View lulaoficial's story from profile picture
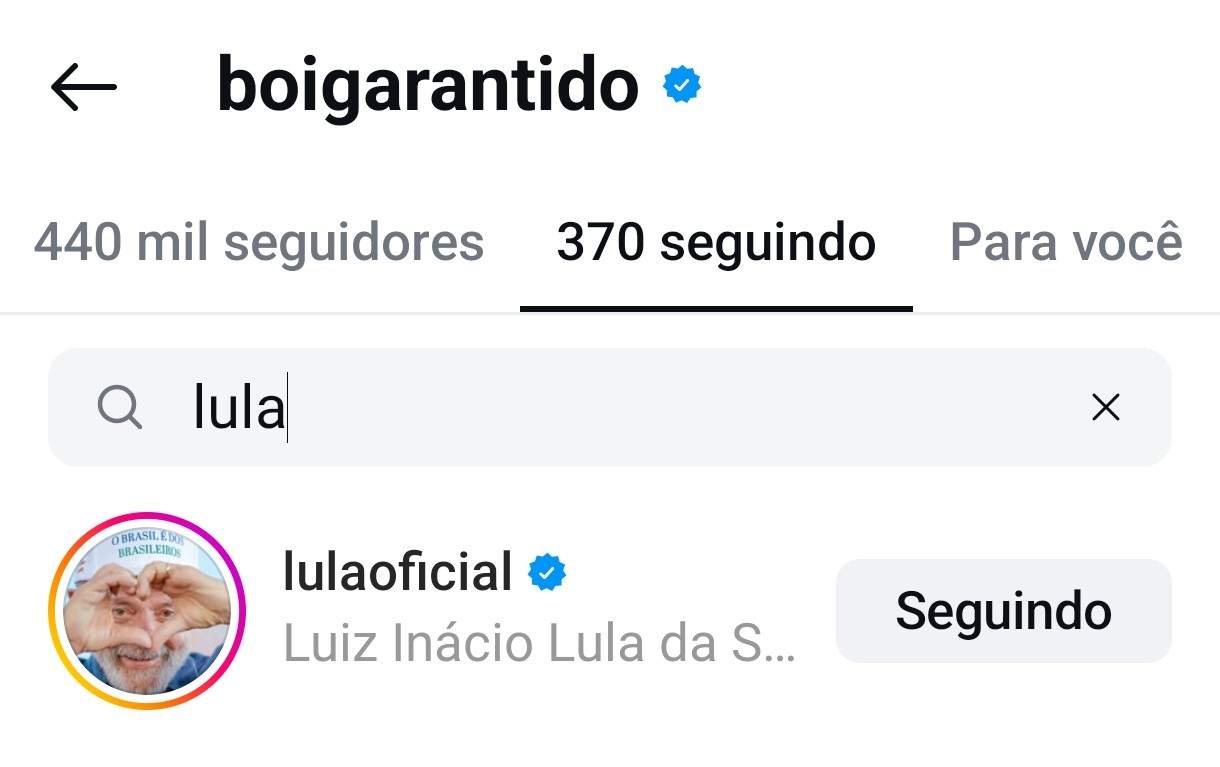The height and width of the screenshot is (767, 1220). [147, 610]
